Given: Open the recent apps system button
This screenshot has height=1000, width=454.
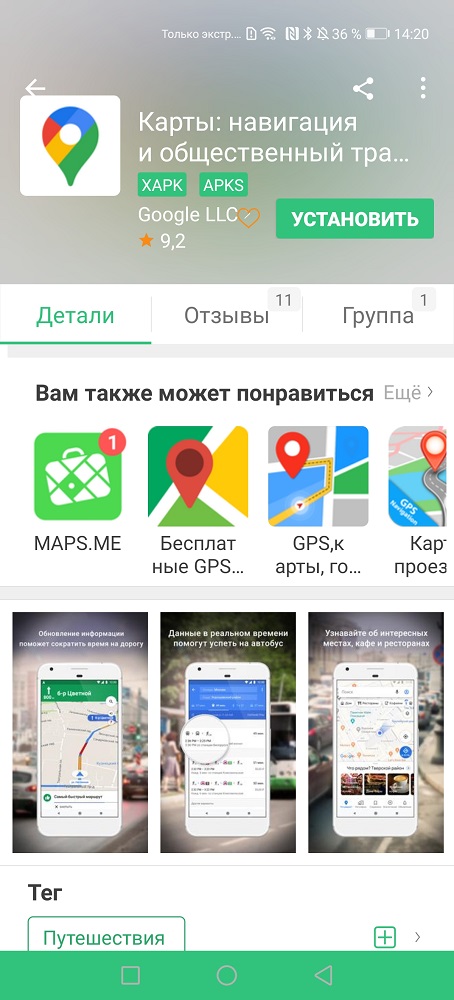Looking at the screenshot, I should (x=130, y=974).
